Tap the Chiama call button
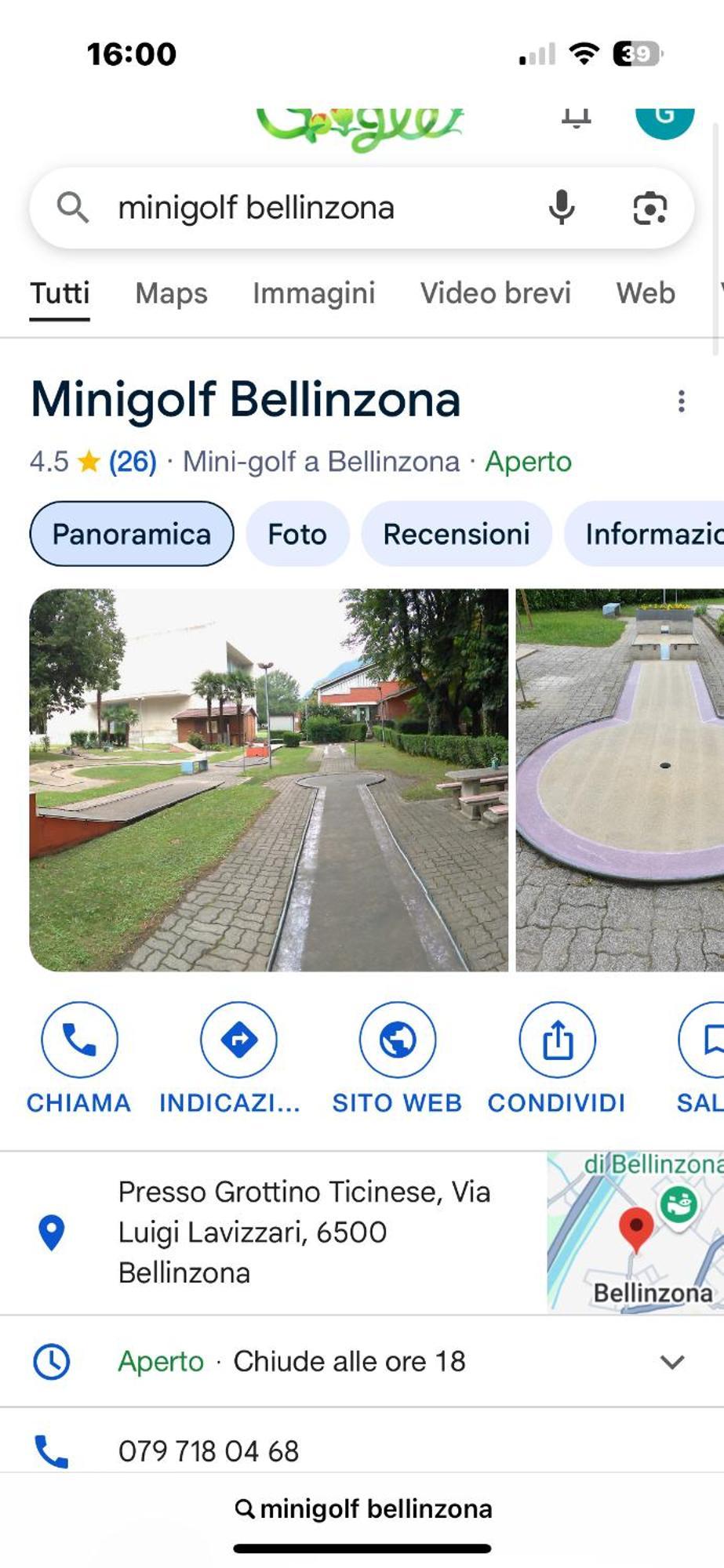Viewport: 724px width, 1568px height. (x=79, y=1040)
